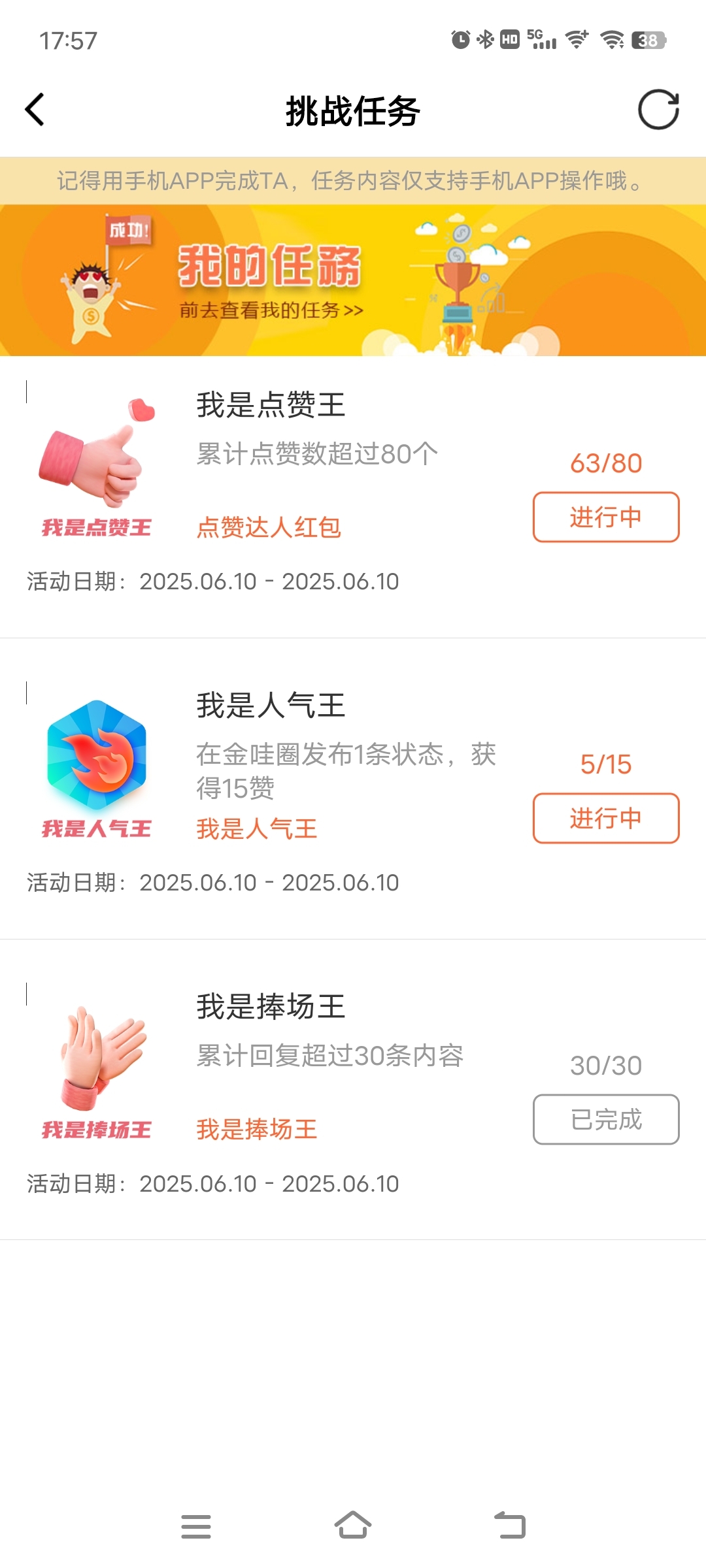Open recent apps from navigation bar
Image resolution: width=706 pixels, height=1568 pixels.
coord(196,1526)
